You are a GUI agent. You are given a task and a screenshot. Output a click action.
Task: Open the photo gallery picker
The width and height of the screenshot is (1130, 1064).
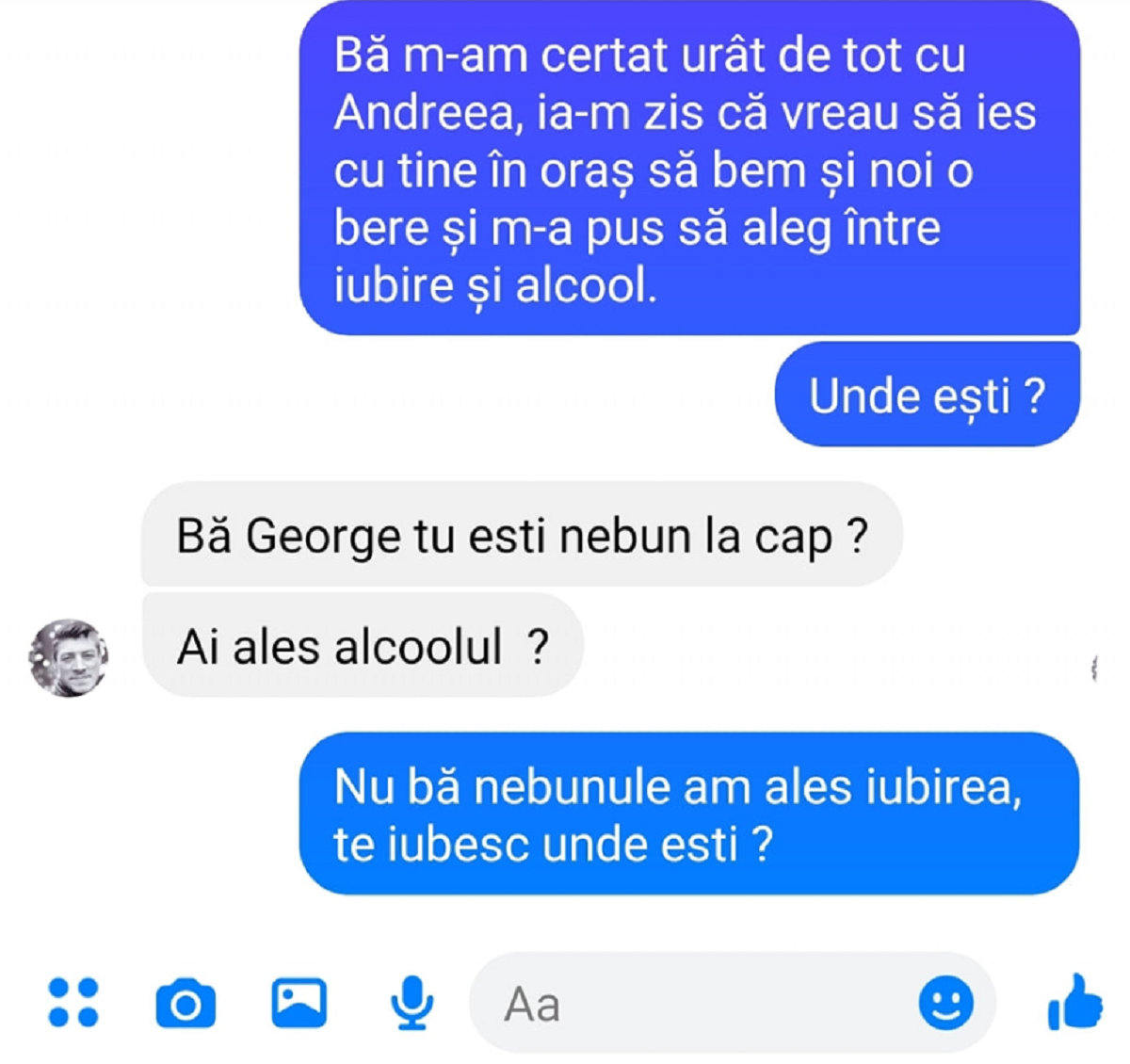point(299,1002)
